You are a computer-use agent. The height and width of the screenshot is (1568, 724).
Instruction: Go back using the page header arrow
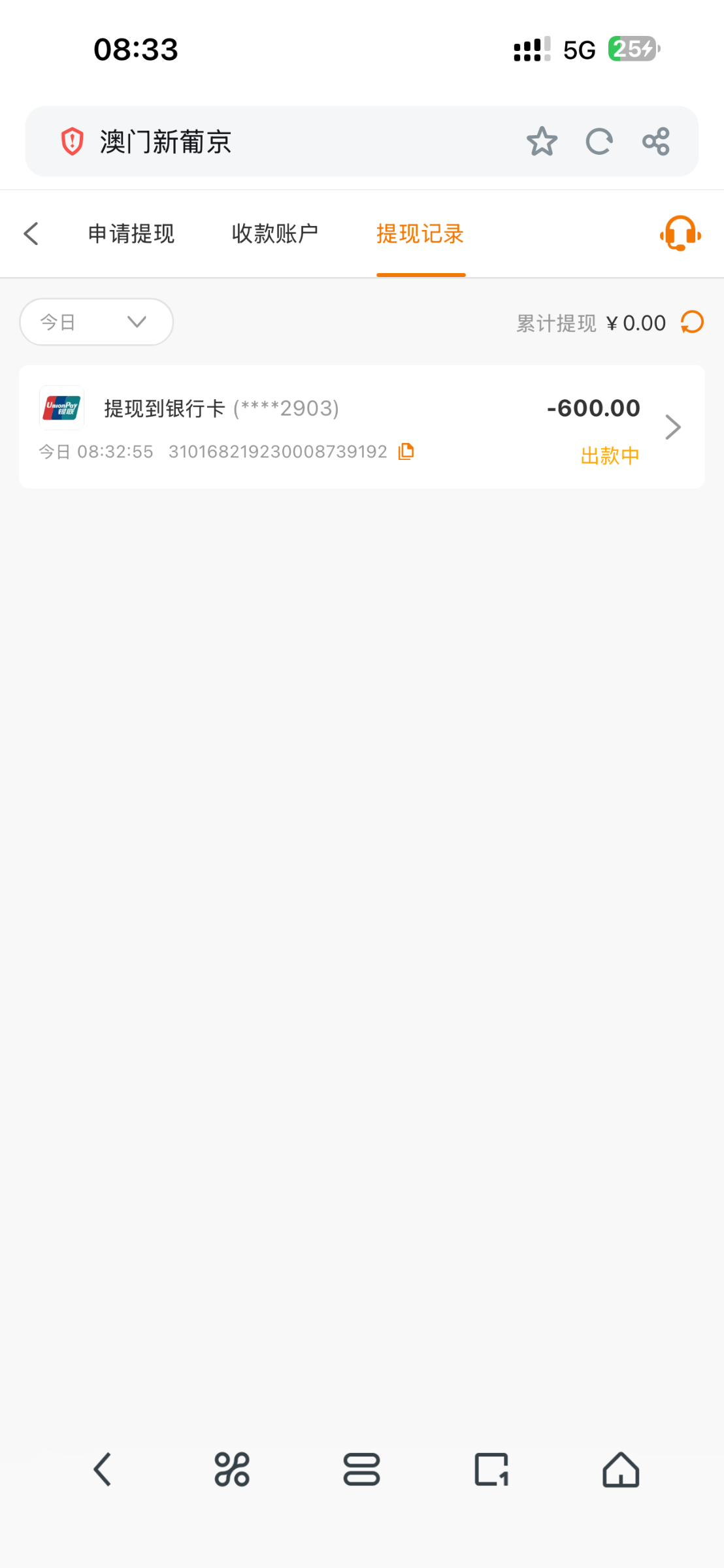coord(31,233)
